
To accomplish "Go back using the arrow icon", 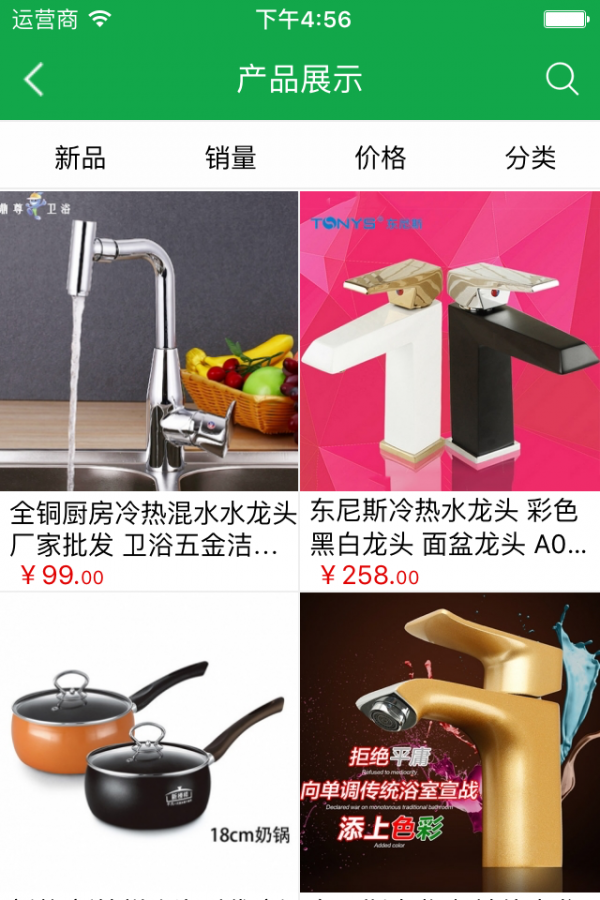I will coord(34,79).
